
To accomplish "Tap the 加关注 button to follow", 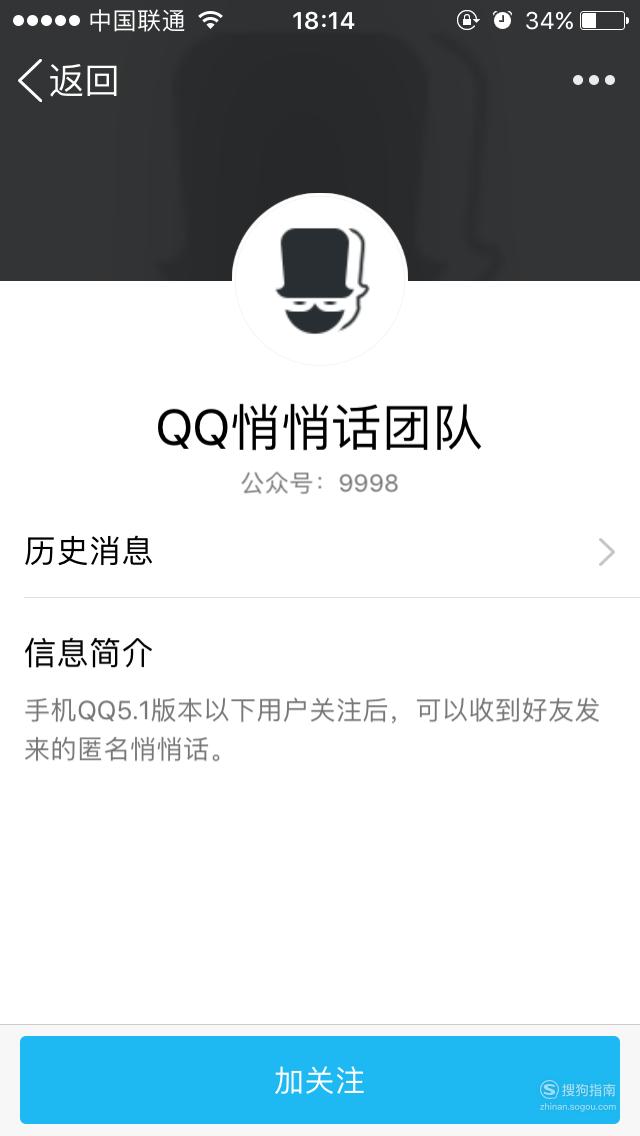I will (x=320, y=1079).
